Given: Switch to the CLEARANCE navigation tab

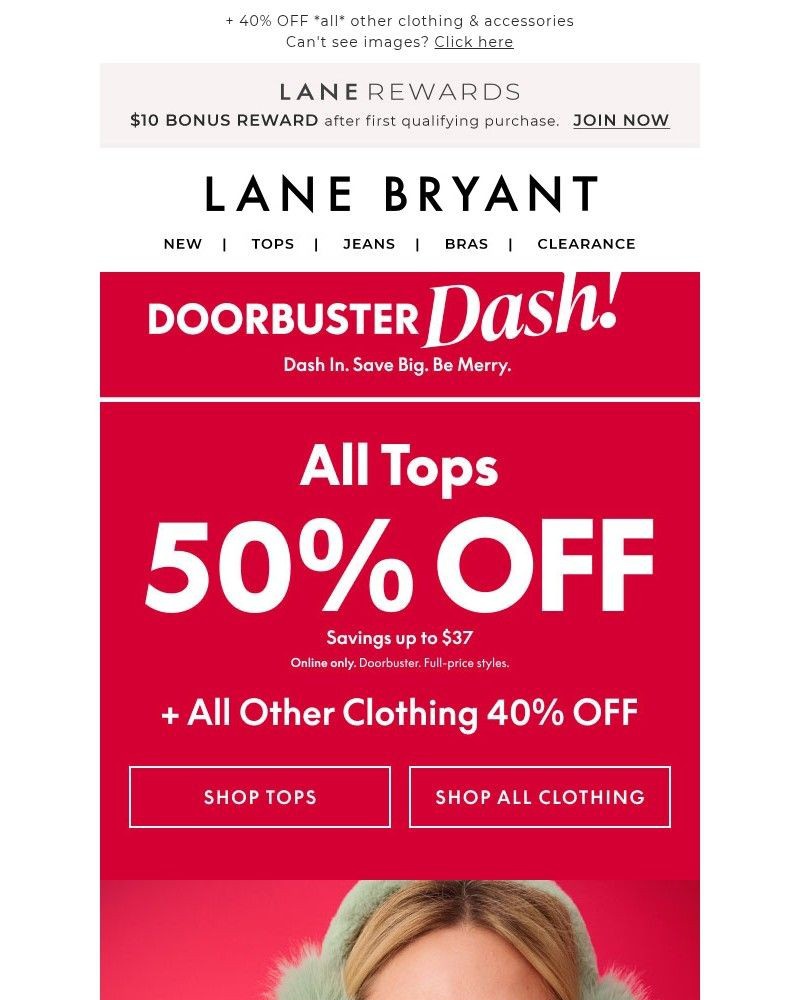Looking at the screenshot, I should (586, 243).
